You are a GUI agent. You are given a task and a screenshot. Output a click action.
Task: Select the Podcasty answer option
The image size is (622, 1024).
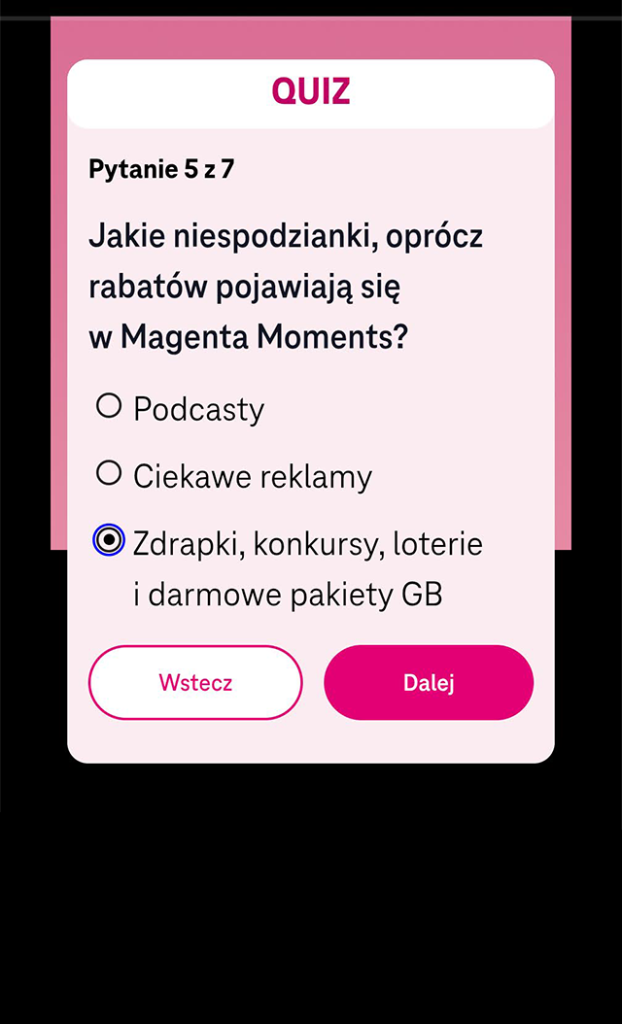(x=109, y=406)
